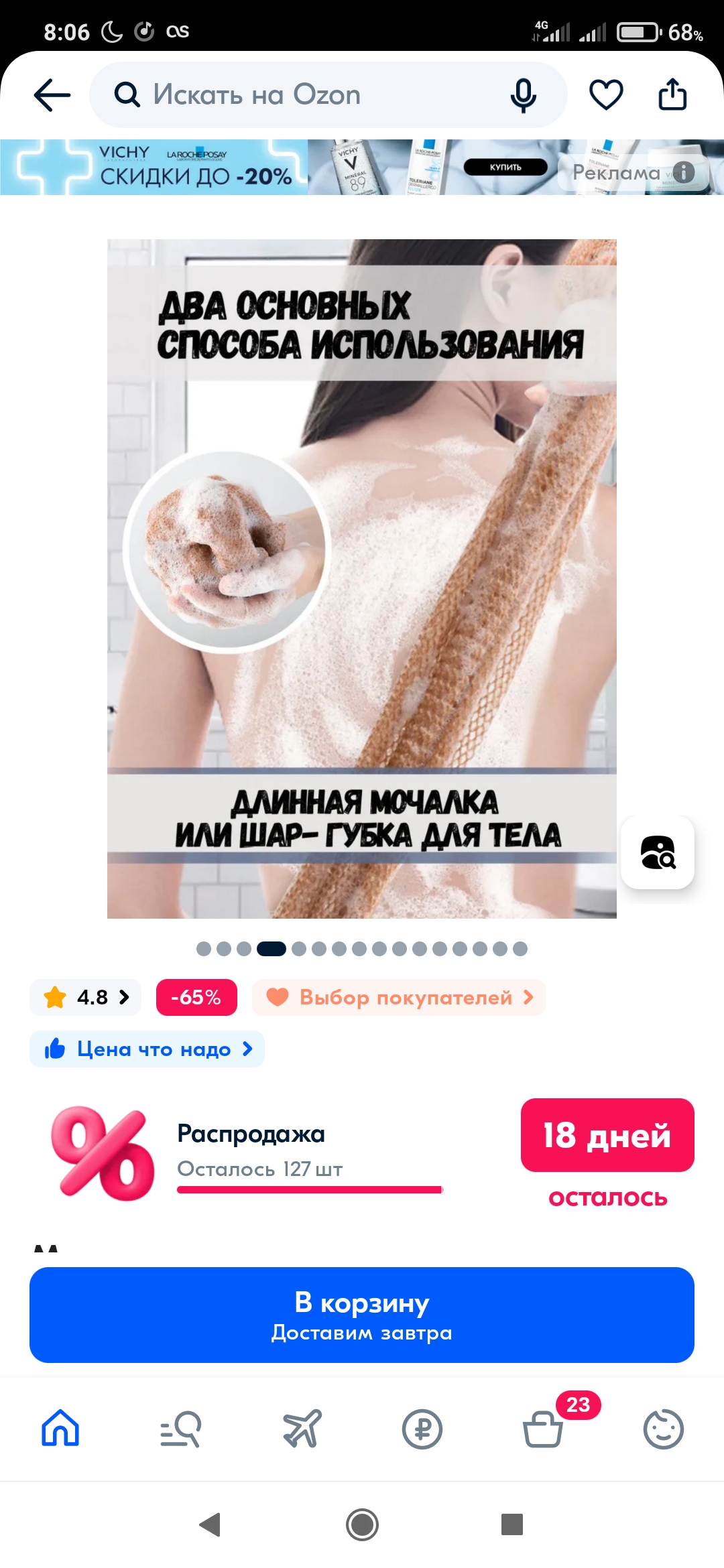Open the airplane travel tab
The height and width of the screenshot is (1568, 724).
click(x=302, y=1429)
